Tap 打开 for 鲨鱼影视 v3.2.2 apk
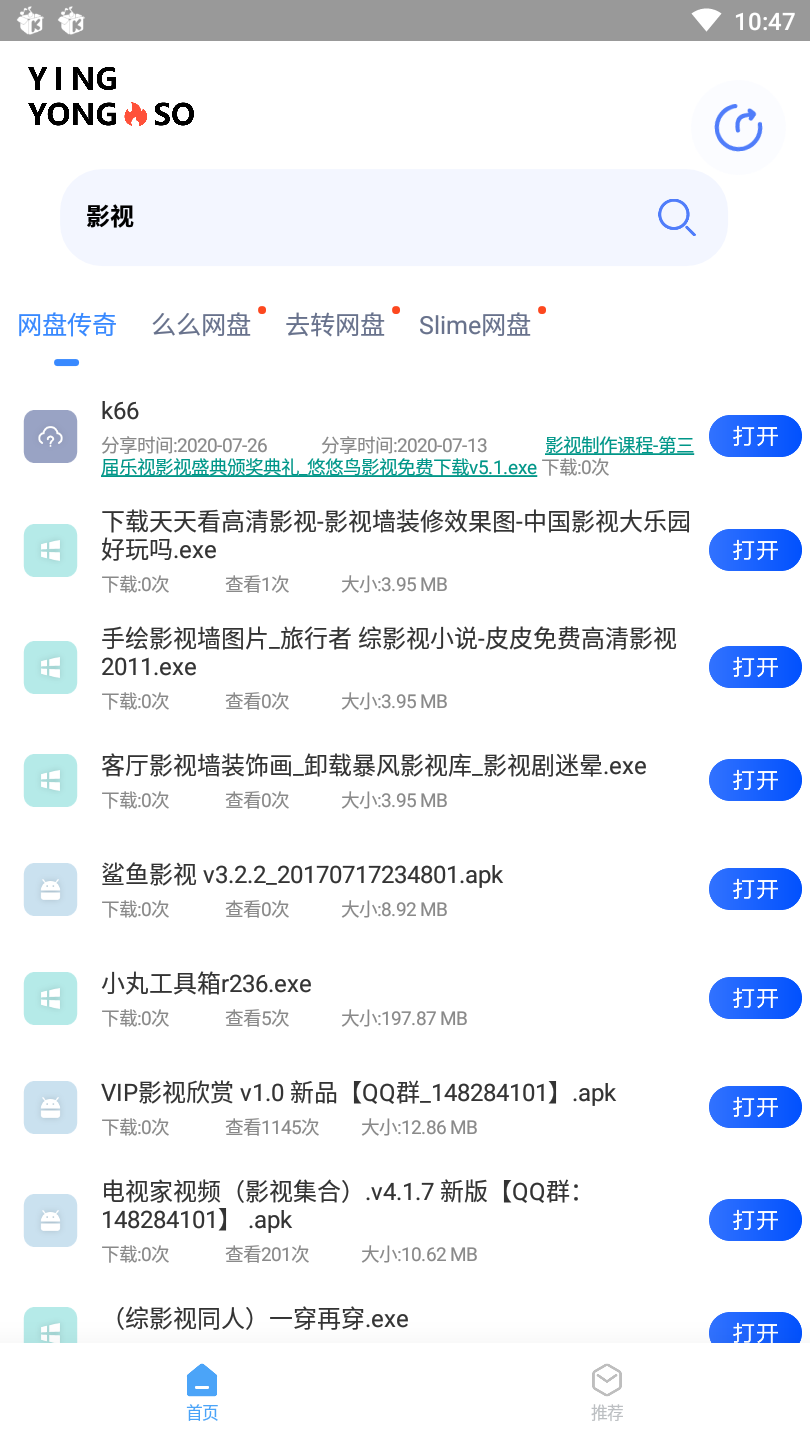Screen dimensions: 810x1440 [755, 889]
